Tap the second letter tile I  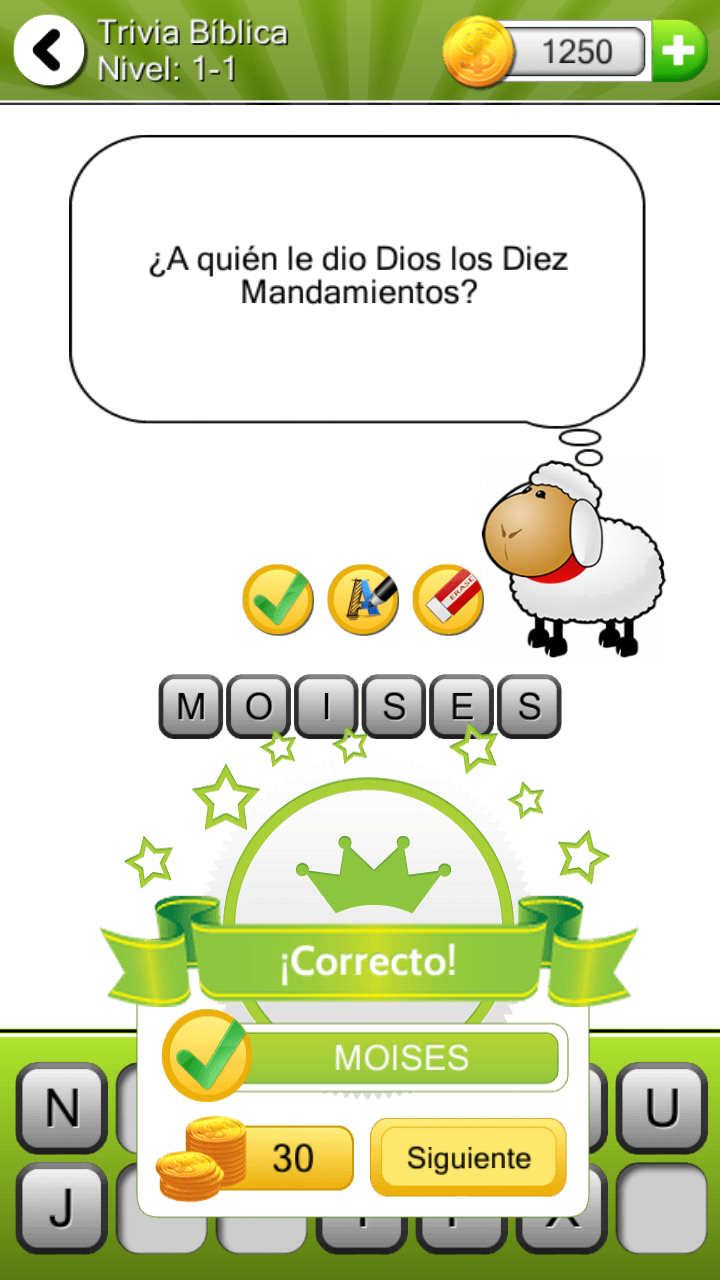coord(326,705)
